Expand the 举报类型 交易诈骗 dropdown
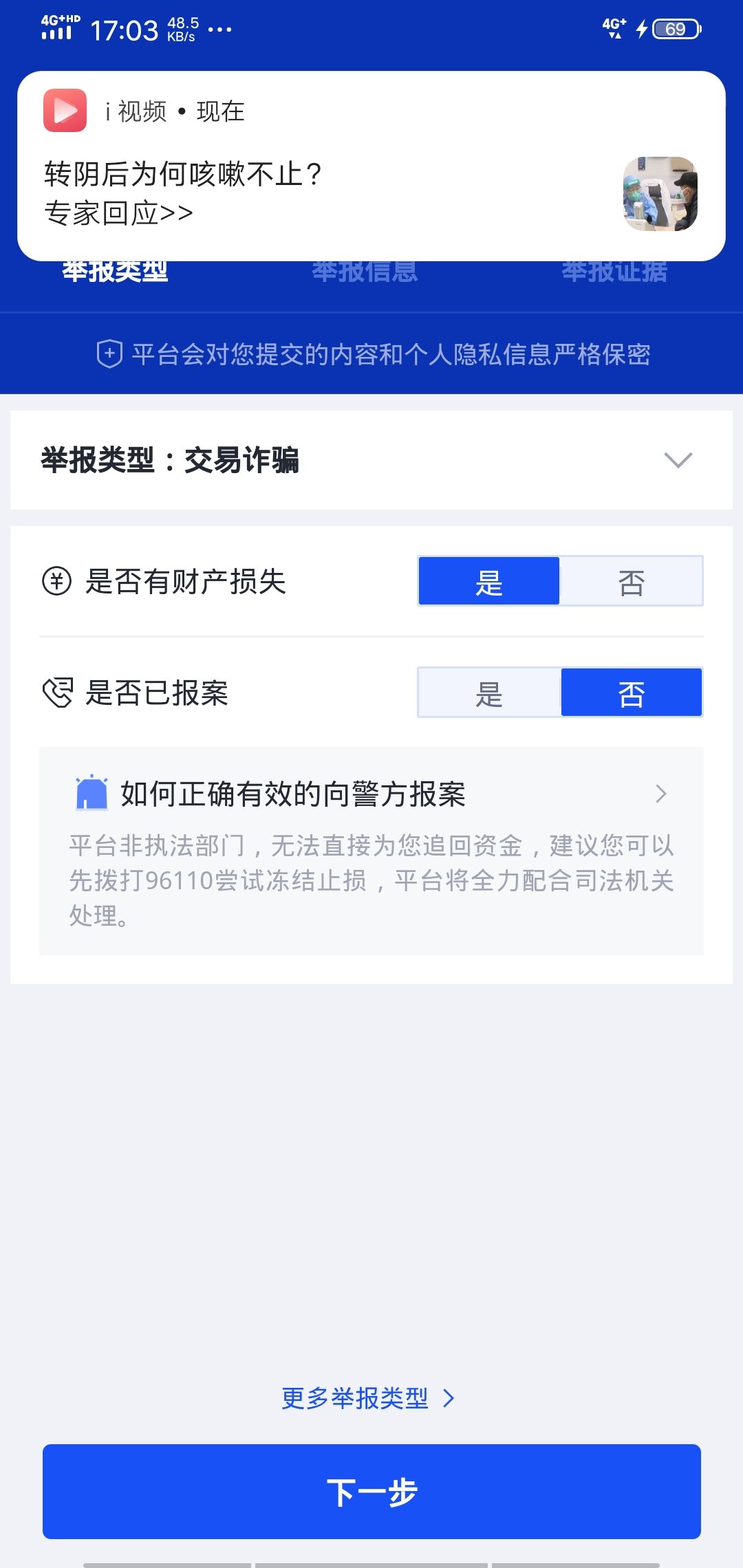The height and width of the screenshot is (1568, 743). 371,460
